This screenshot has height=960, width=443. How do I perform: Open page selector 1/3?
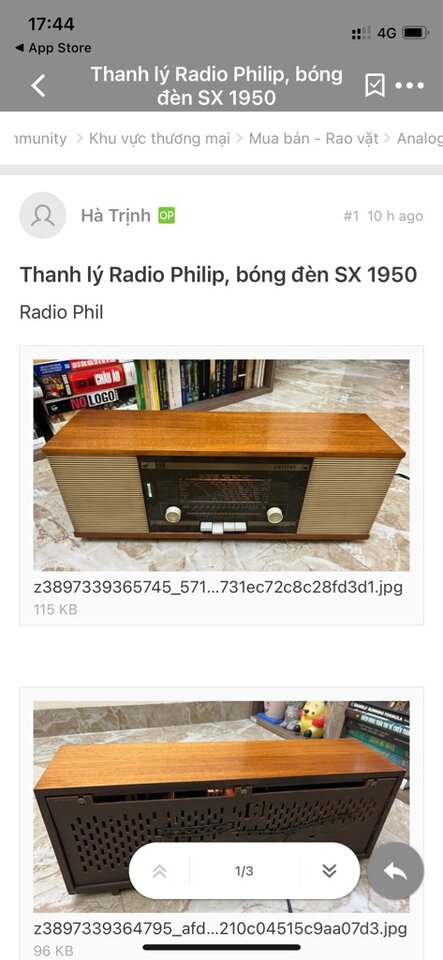pos(244,871)
